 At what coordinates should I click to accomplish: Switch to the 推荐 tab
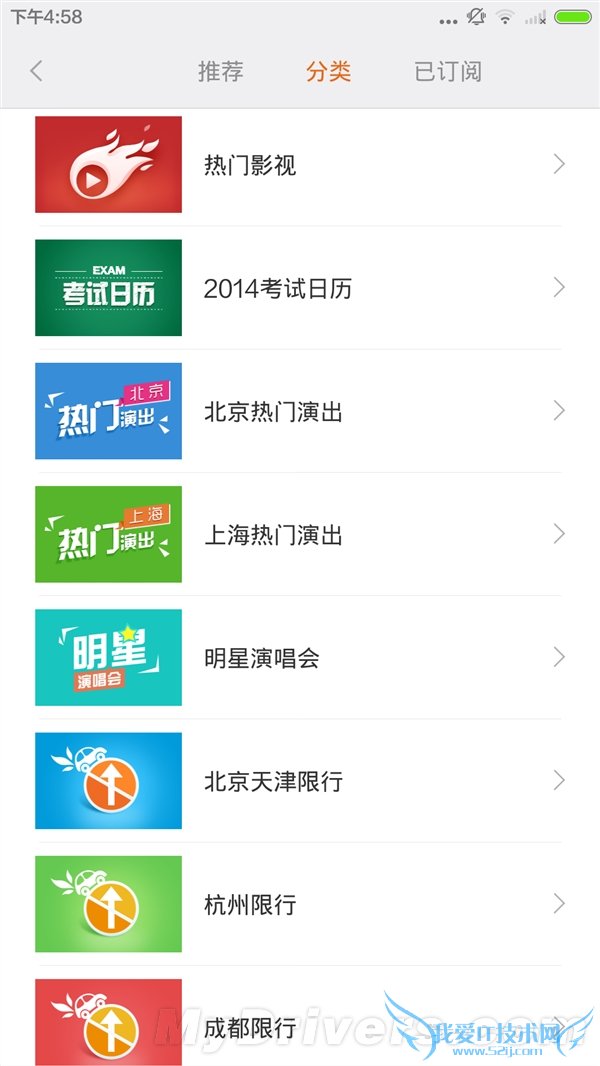[221, 72]
